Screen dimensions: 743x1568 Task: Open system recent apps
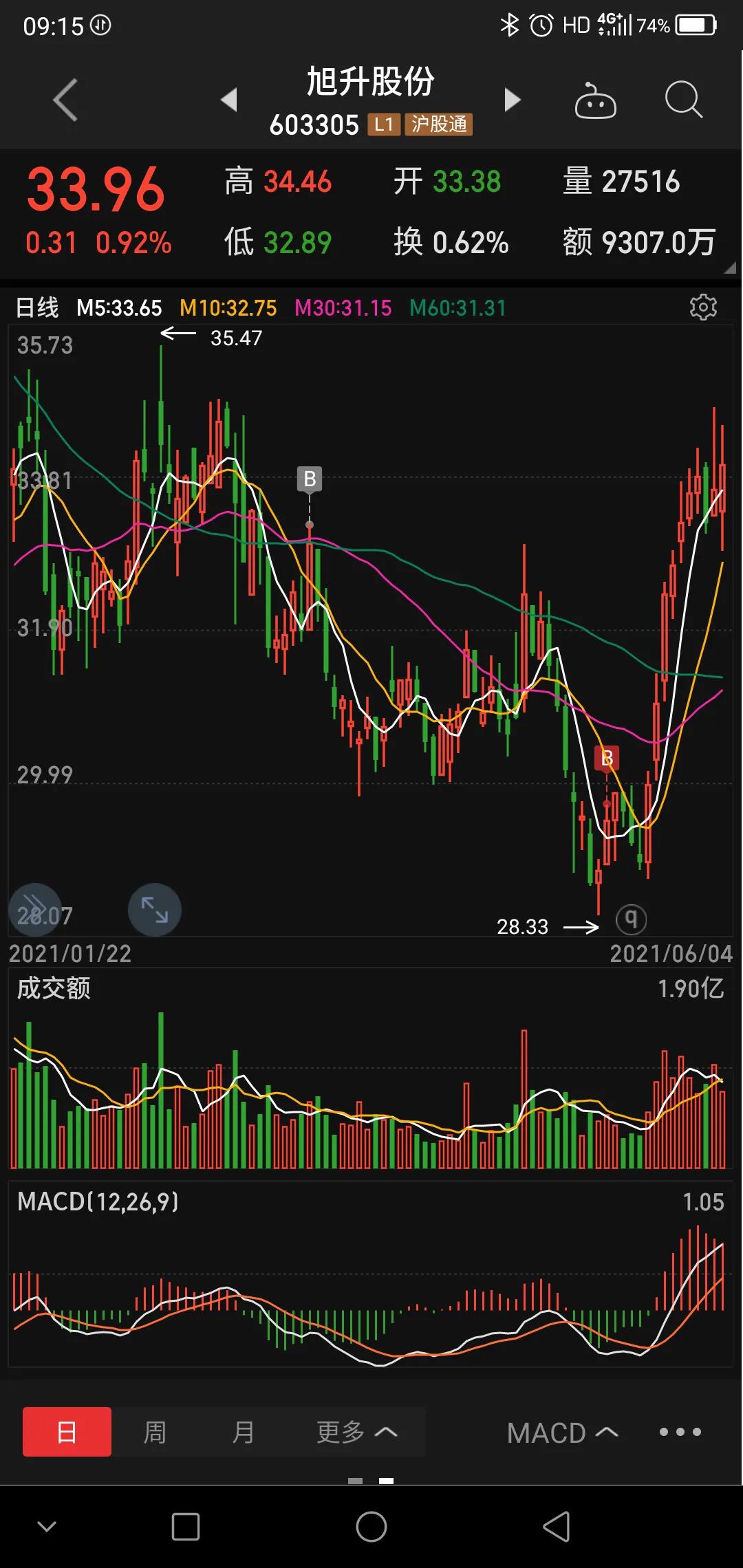(185, 1527)
